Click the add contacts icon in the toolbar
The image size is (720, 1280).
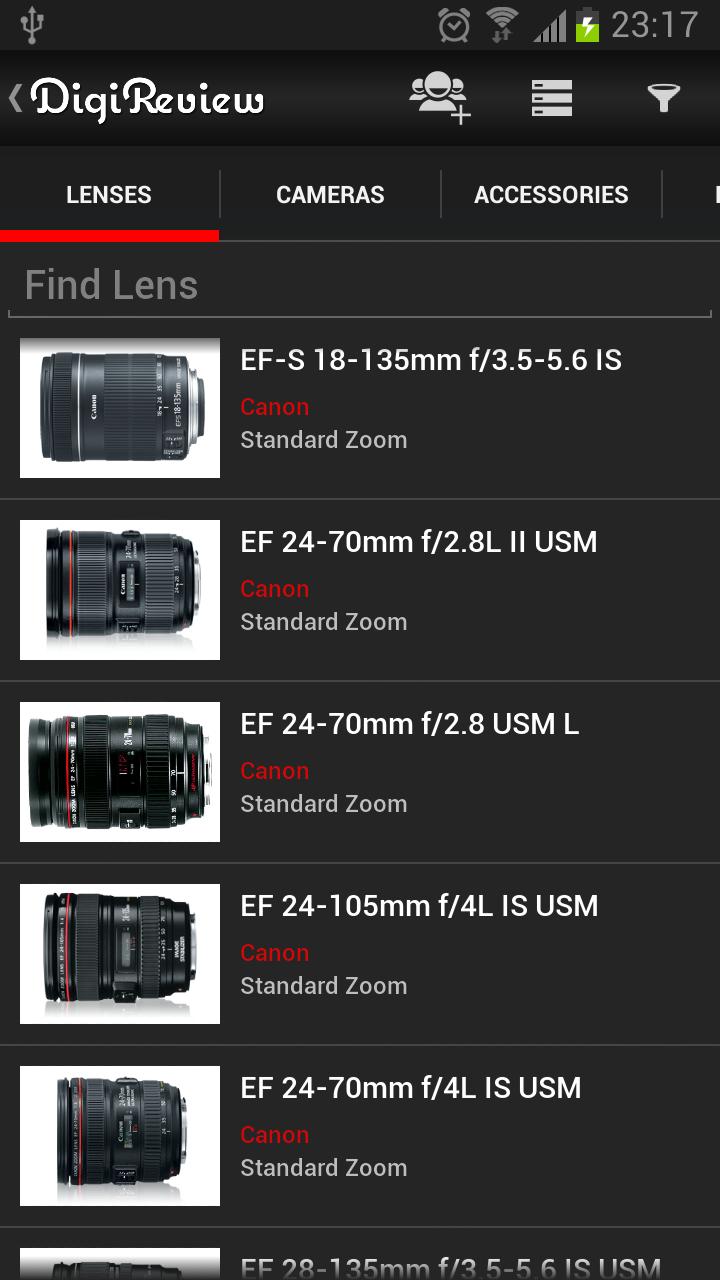(441, 97)
